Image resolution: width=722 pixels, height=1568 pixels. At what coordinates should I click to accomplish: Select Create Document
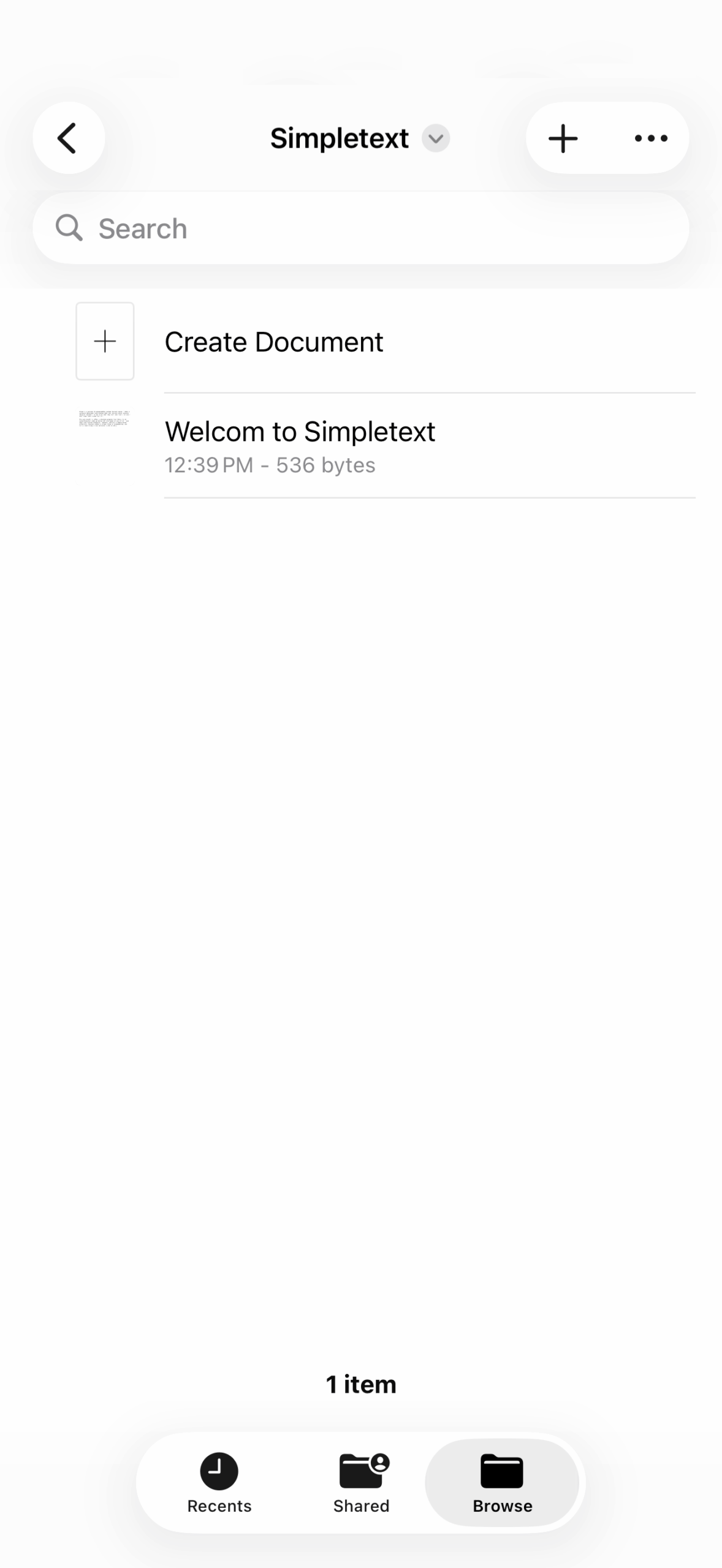tap(274, 342)
